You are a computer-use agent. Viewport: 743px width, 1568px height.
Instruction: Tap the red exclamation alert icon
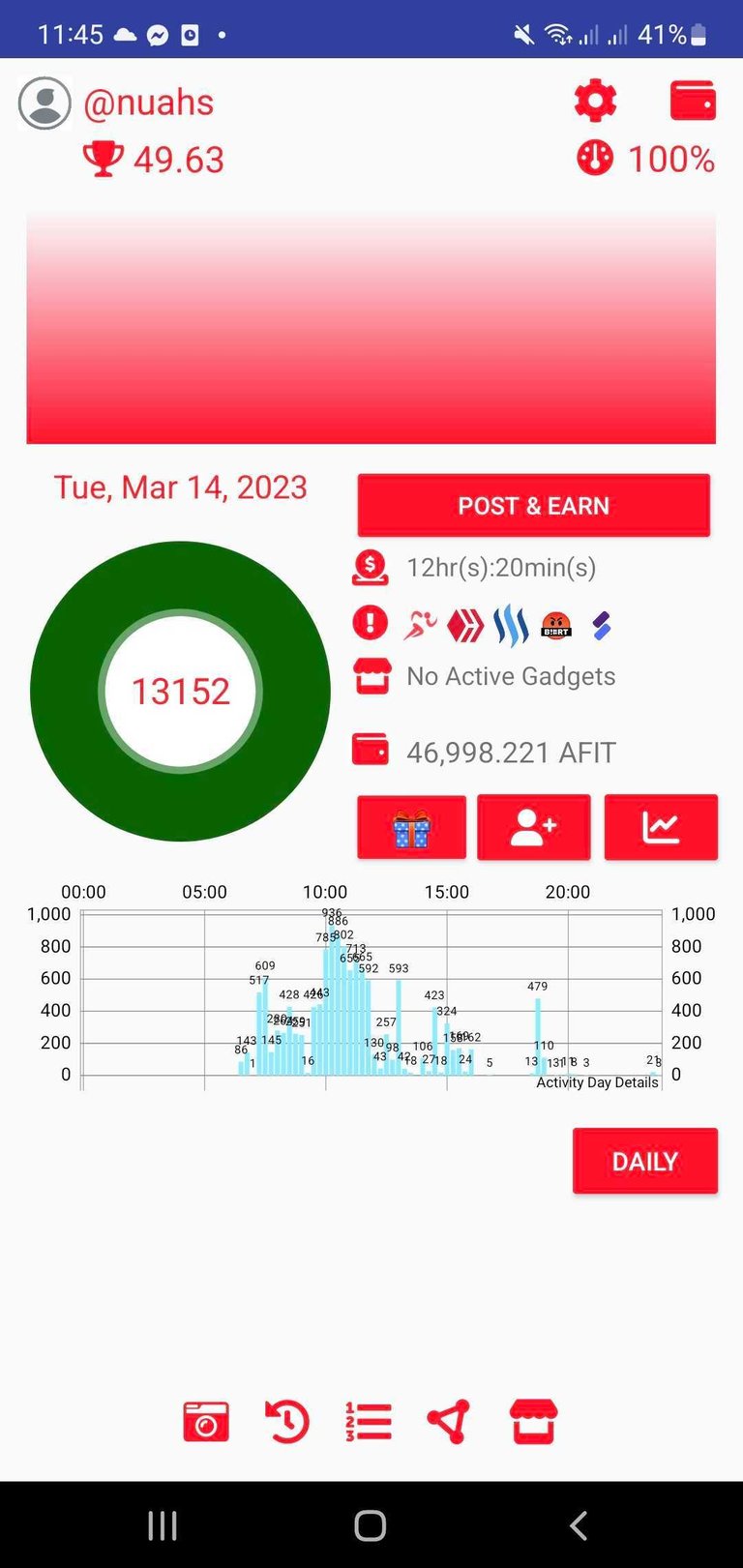[370, 623]
